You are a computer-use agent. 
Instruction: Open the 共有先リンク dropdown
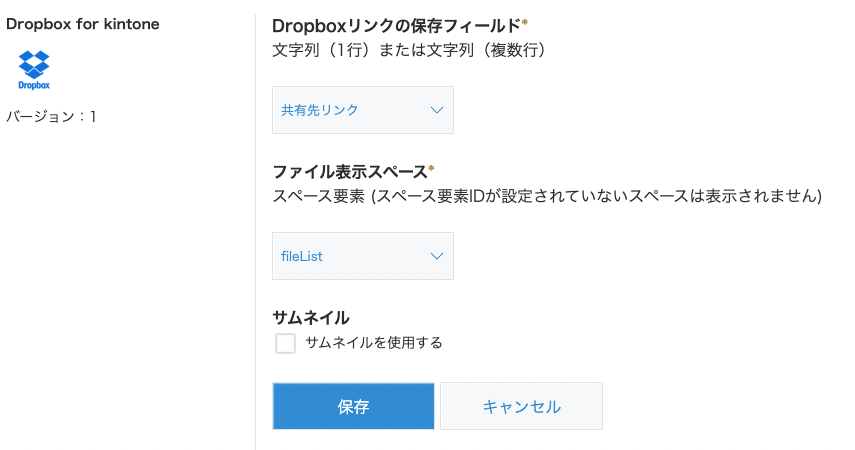coord(362,110)
